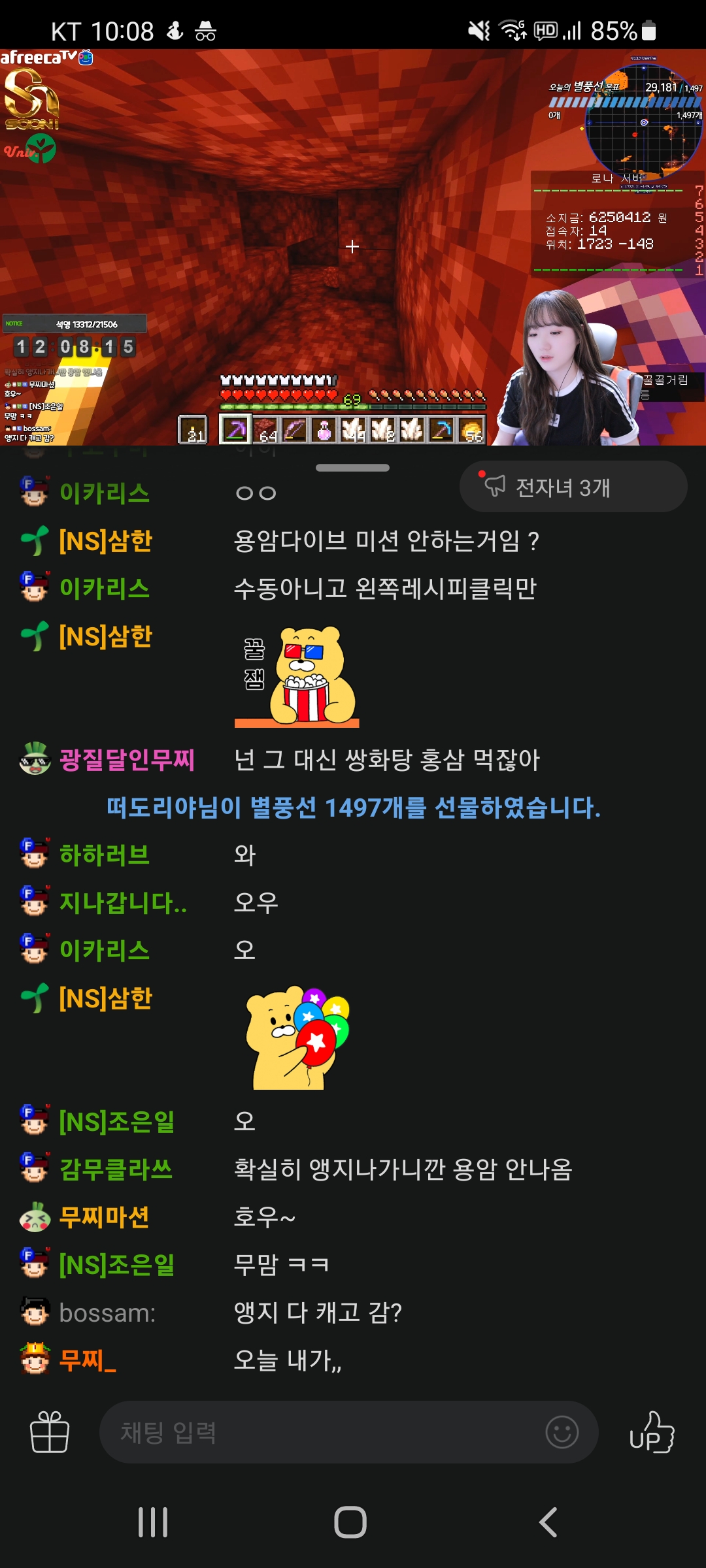Tap username bossam: in the chat
This screenshot has width=706, height=1568.
click(x=107, y=1313)
